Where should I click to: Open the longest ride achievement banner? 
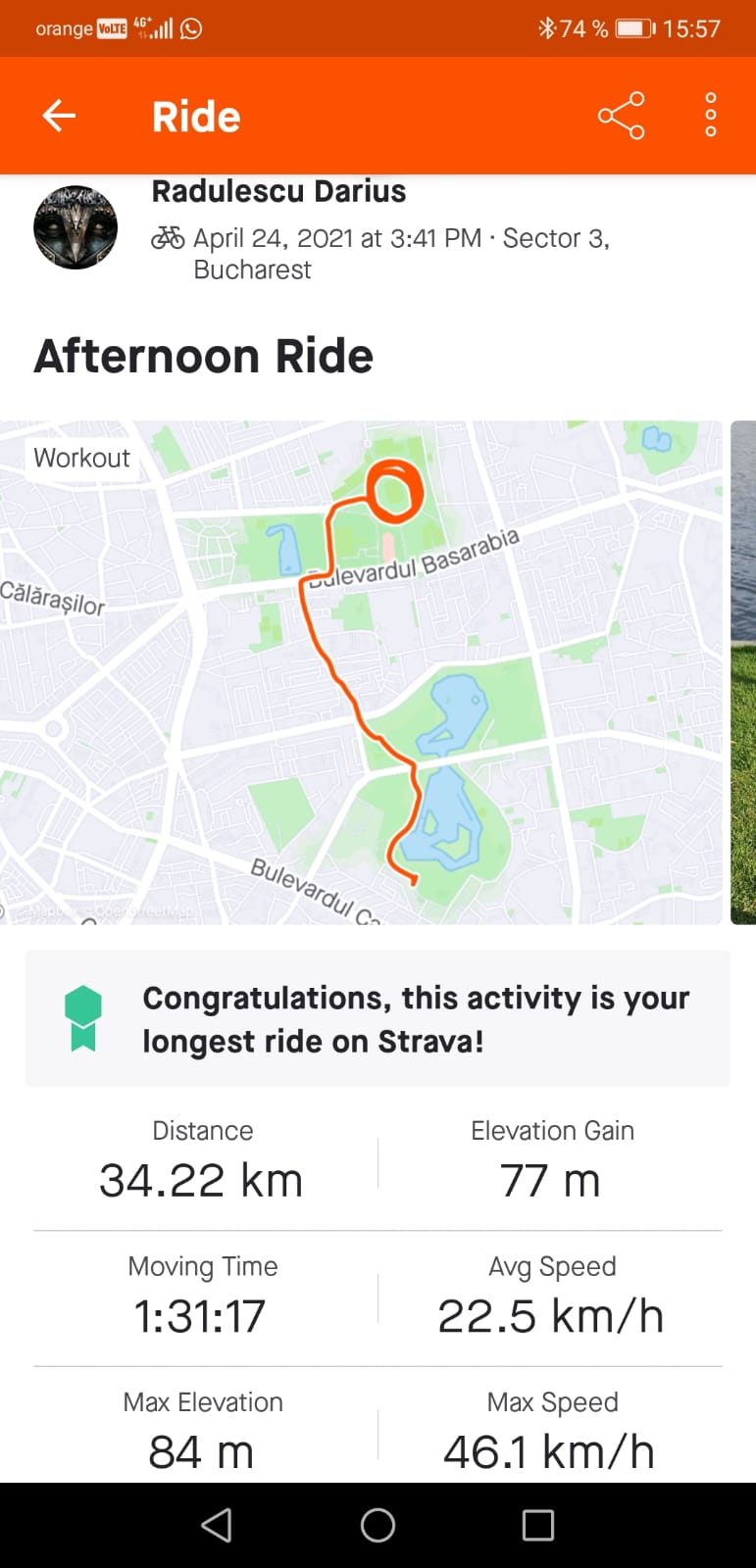[x=378, y=1018]
